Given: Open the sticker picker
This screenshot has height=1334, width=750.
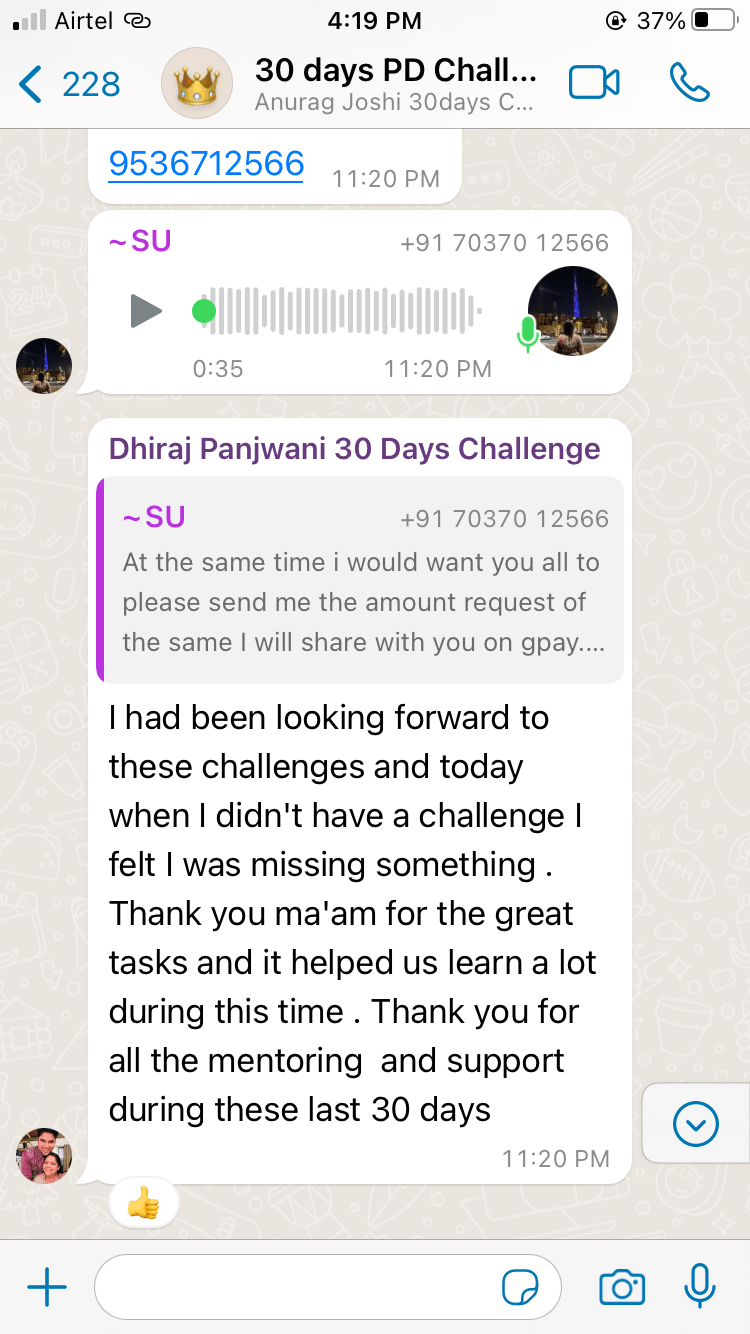Looking at the screenshot, I should click(520, 1287).
